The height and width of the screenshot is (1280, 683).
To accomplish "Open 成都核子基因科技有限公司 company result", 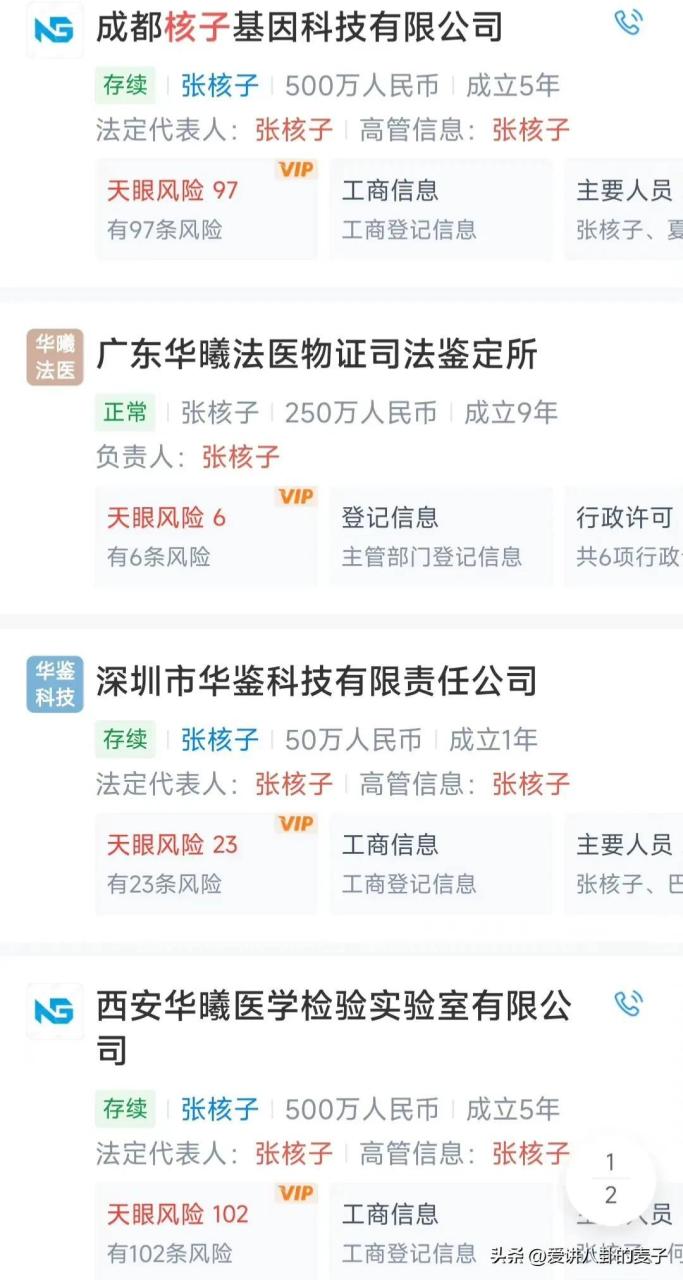I will 299,27.
